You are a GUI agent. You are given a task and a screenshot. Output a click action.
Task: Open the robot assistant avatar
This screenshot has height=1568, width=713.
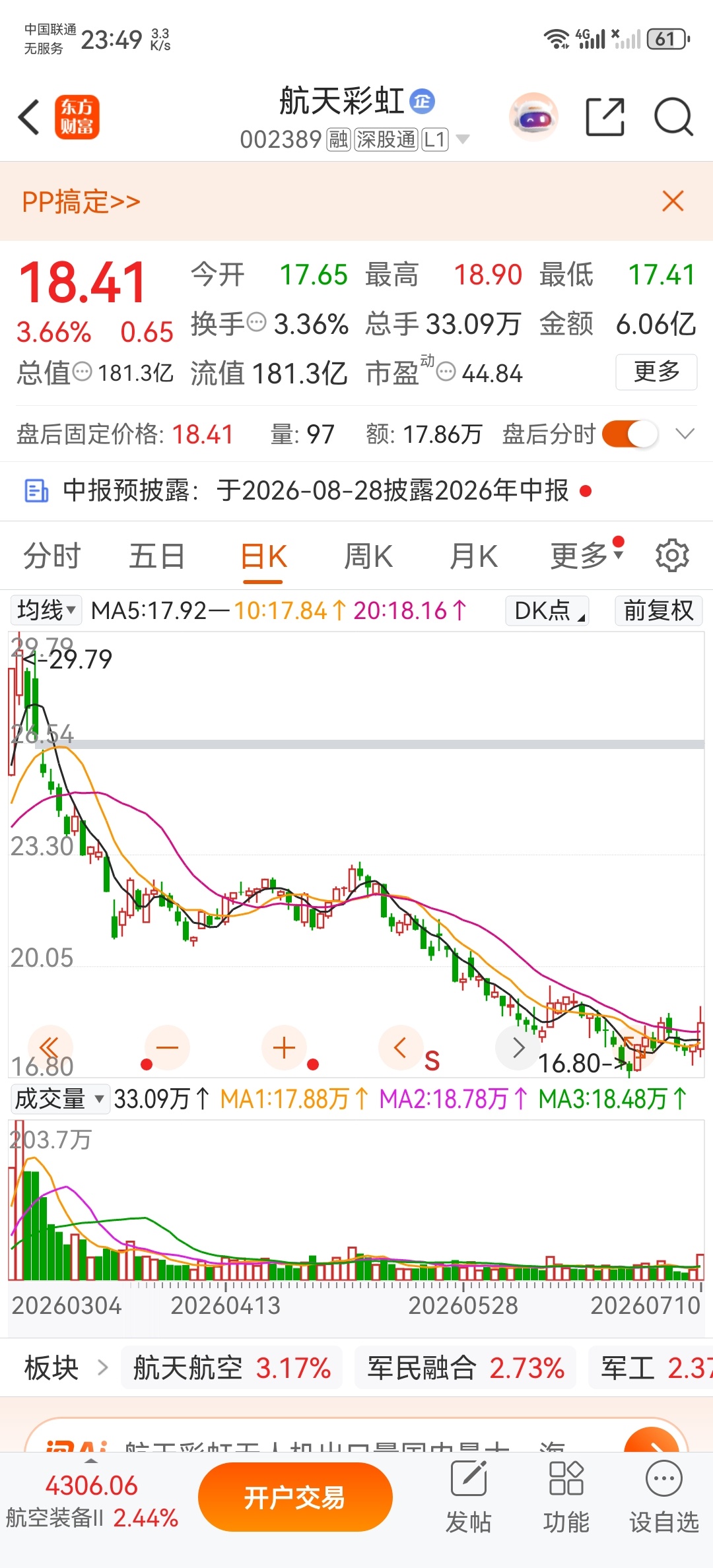[533, 117]
